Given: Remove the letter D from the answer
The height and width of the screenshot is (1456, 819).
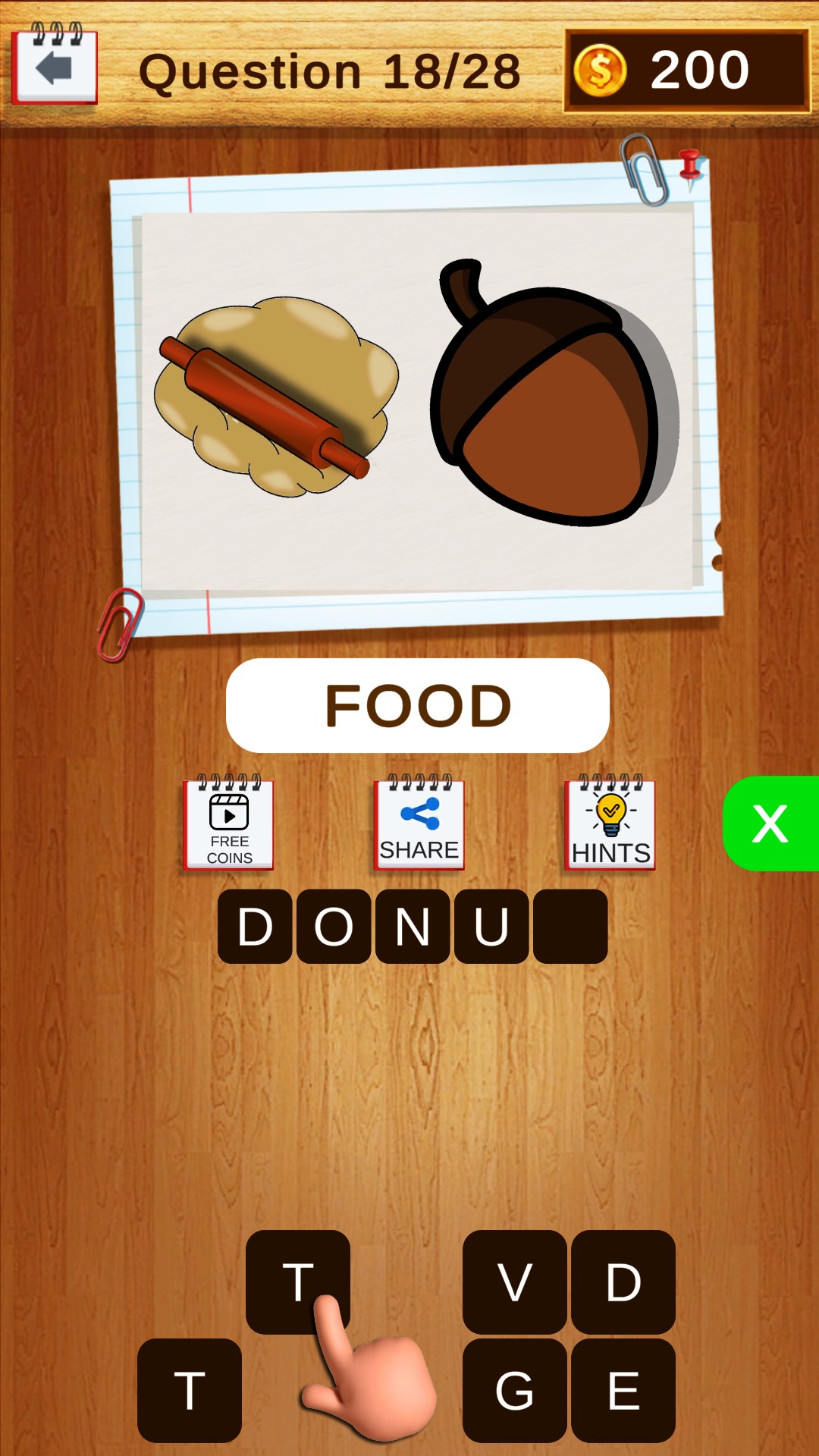Looking at the screenshot, I should [255, 927].
